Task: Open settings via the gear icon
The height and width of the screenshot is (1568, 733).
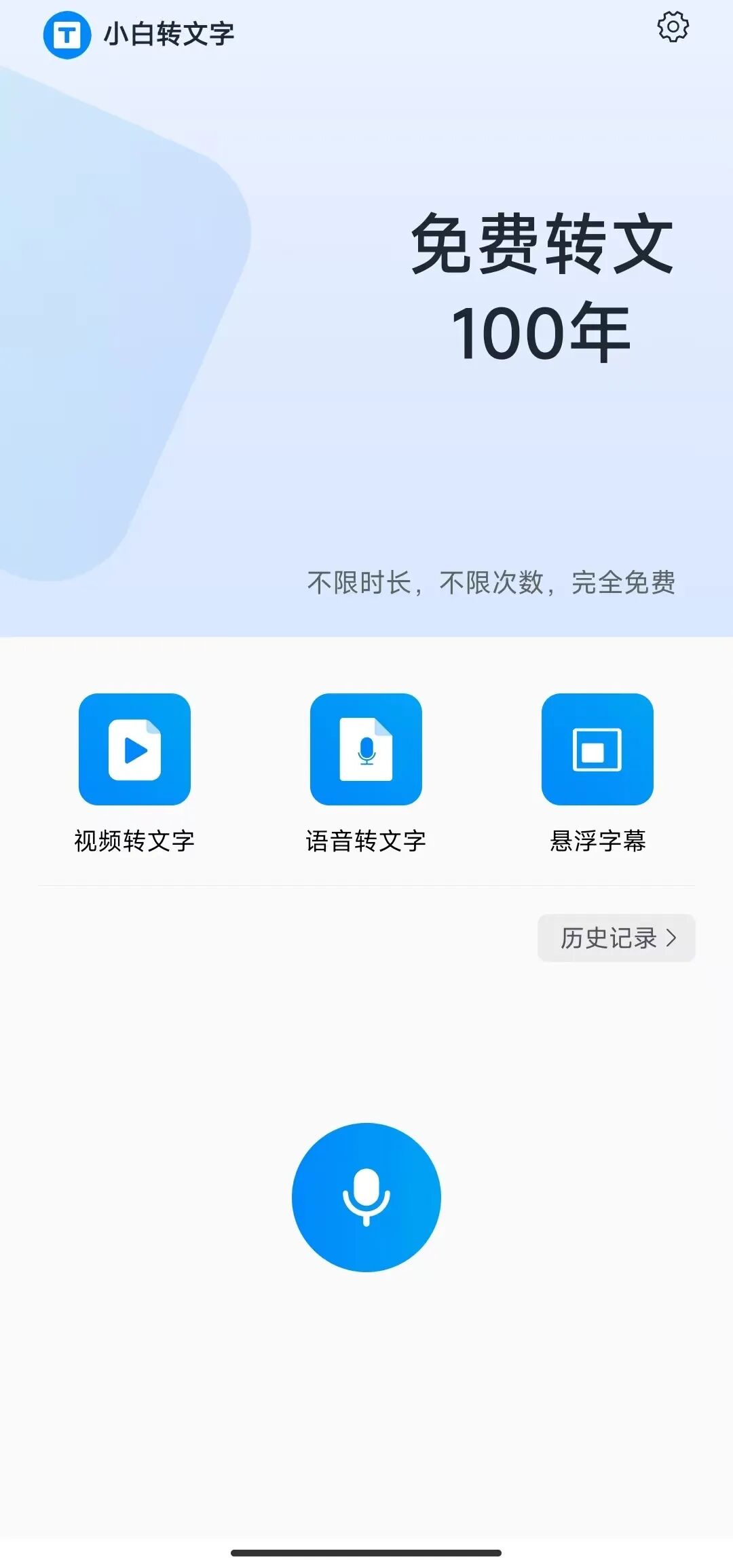Action: click(673, 28)
